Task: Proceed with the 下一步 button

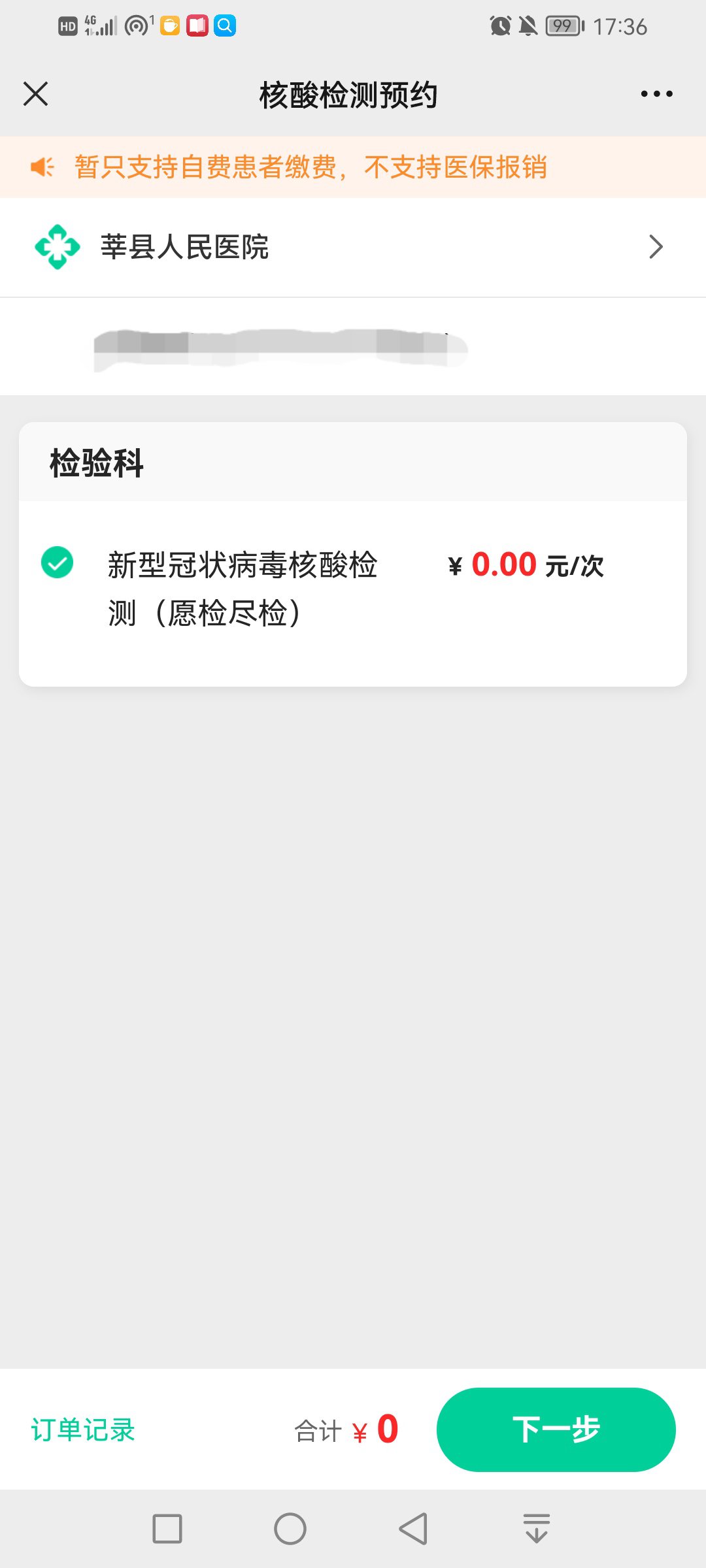Action: point(556,1429)
